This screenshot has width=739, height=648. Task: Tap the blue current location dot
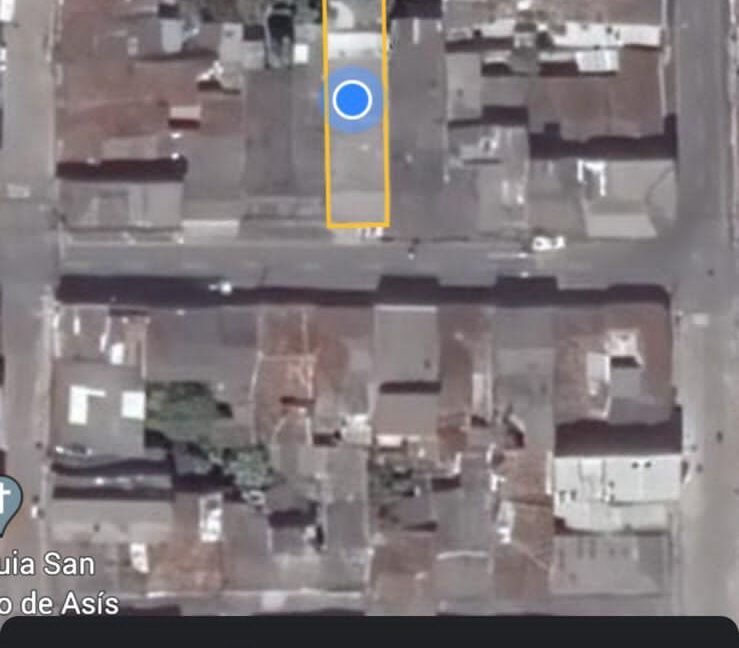click(x=351, y=100)
